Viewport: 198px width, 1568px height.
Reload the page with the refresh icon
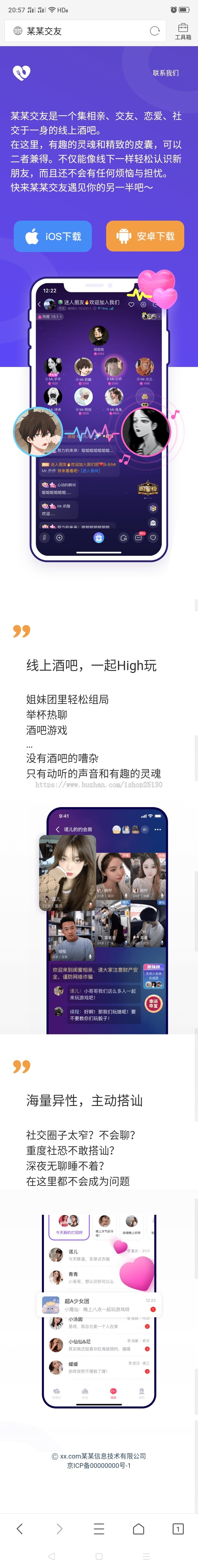(x=155, y=31)
